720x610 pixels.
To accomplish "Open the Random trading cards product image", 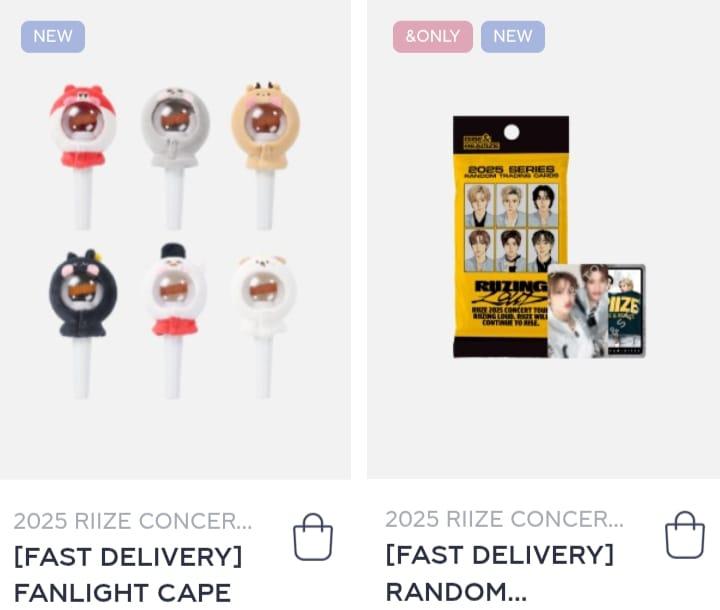I will point(545,240).
